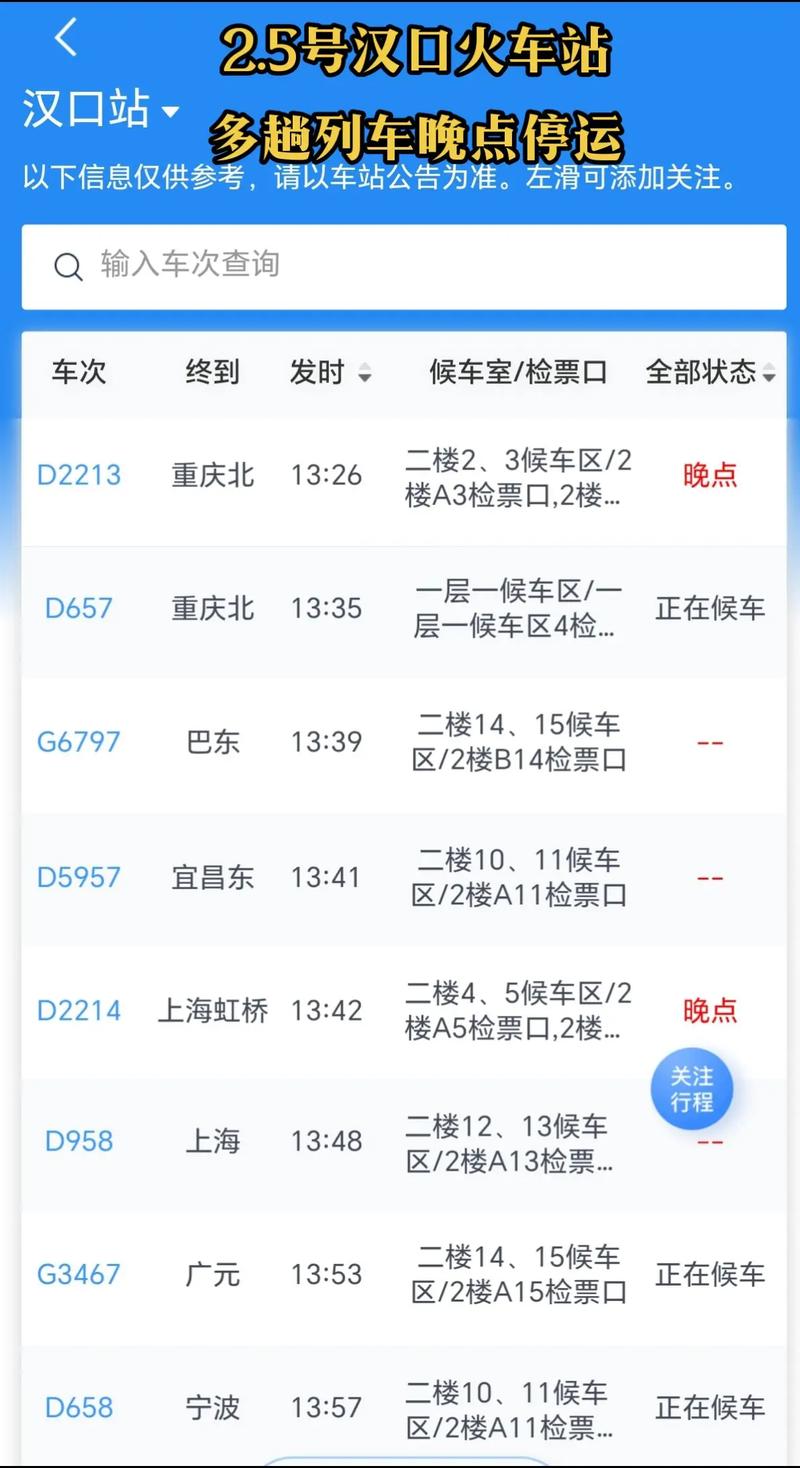Select train D2213 to 重庆北
This screenshot has width=800, height=1468.
(78, 476)
